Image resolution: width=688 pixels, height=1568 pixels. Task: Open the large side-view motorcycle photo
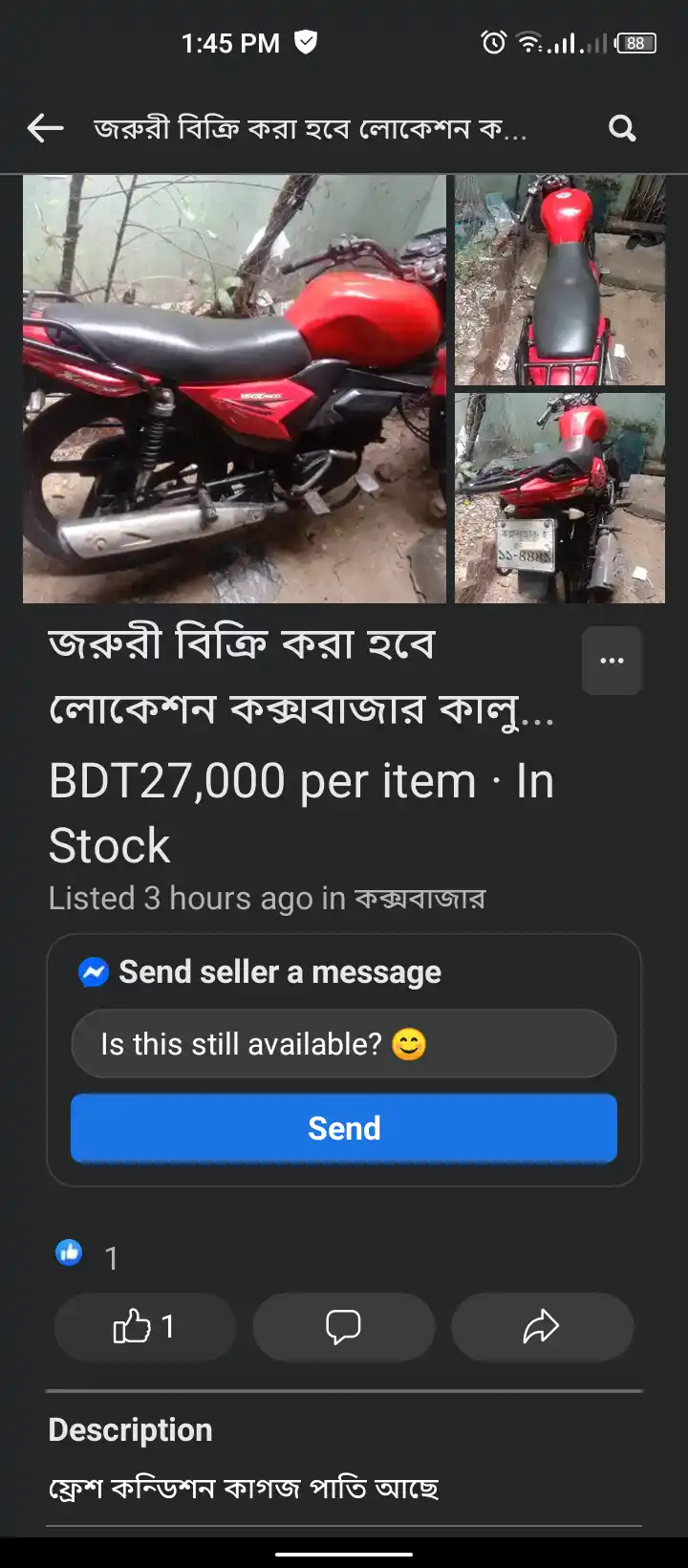point(234,388)
